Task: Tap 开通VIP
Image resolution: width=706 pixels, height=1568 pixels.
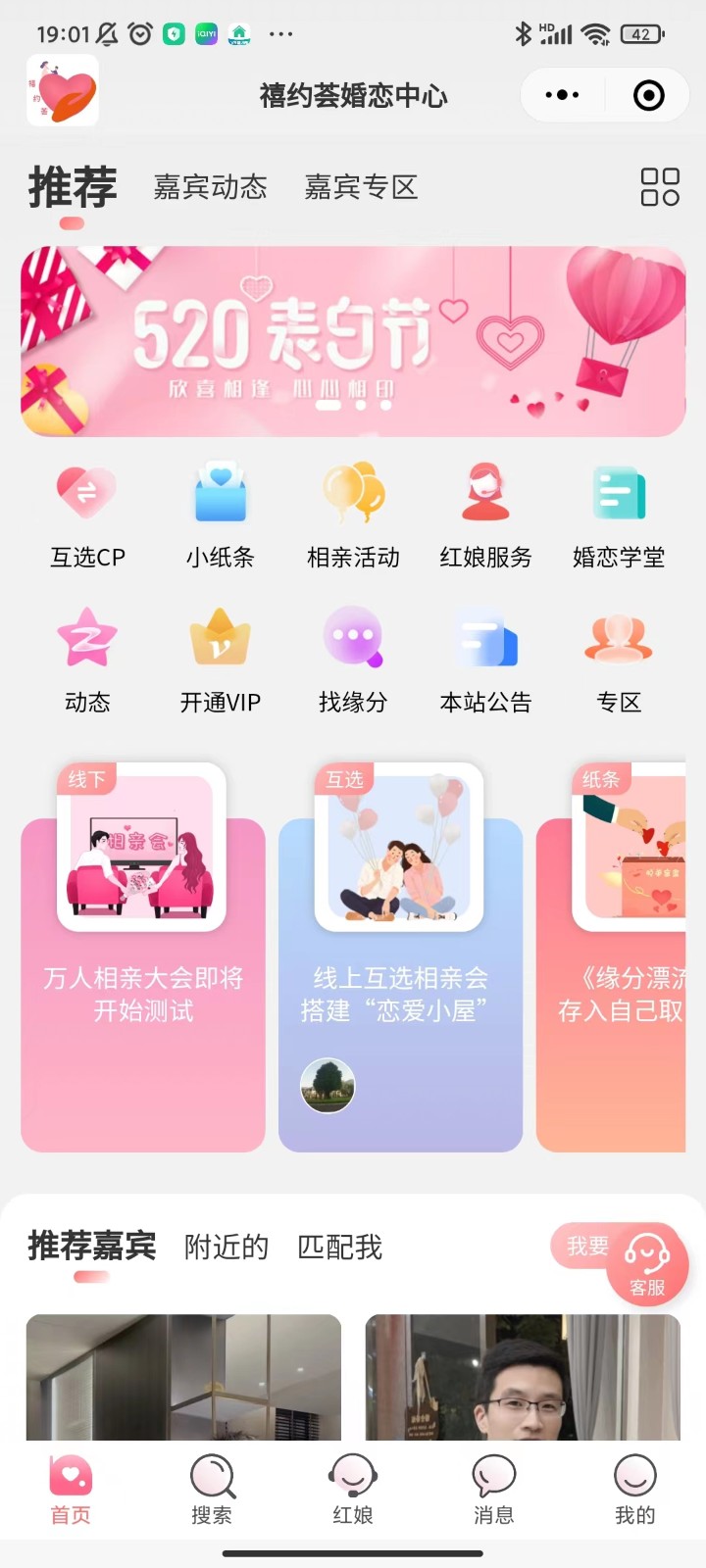Action: 221,660
